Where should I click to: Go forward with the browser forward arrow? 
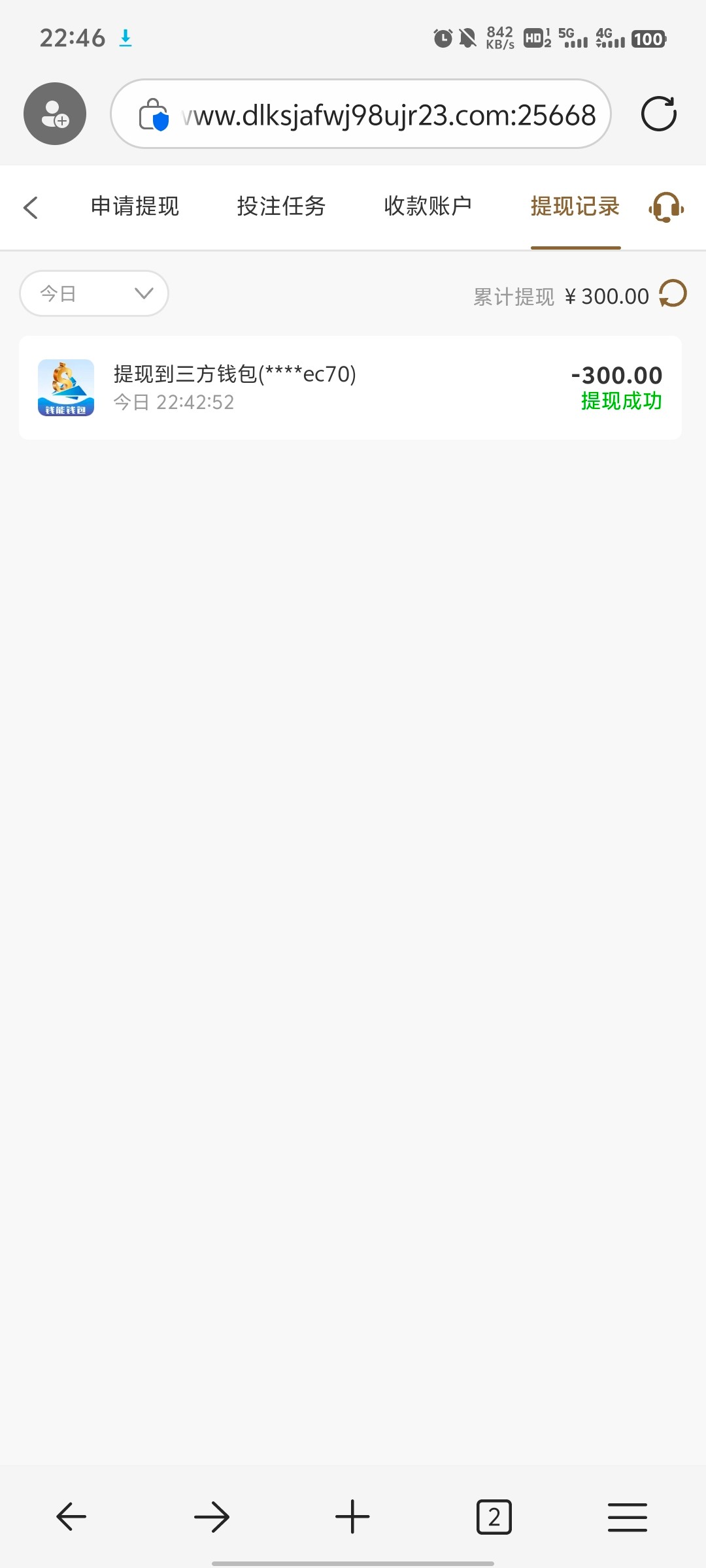pyautogui.click(x=212, y=1516)
